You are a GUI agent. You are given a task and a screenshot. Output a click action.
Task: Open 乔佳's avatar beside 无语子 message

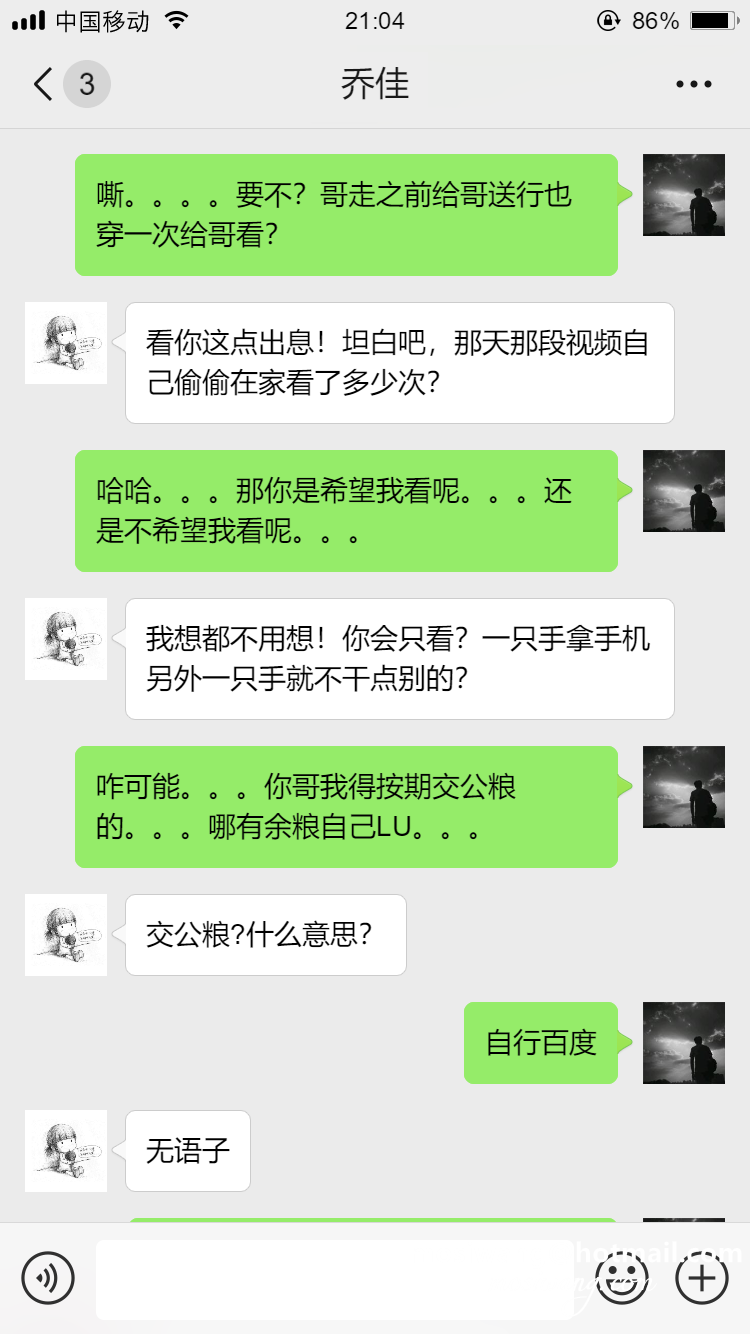click(x=66, y=1150)
